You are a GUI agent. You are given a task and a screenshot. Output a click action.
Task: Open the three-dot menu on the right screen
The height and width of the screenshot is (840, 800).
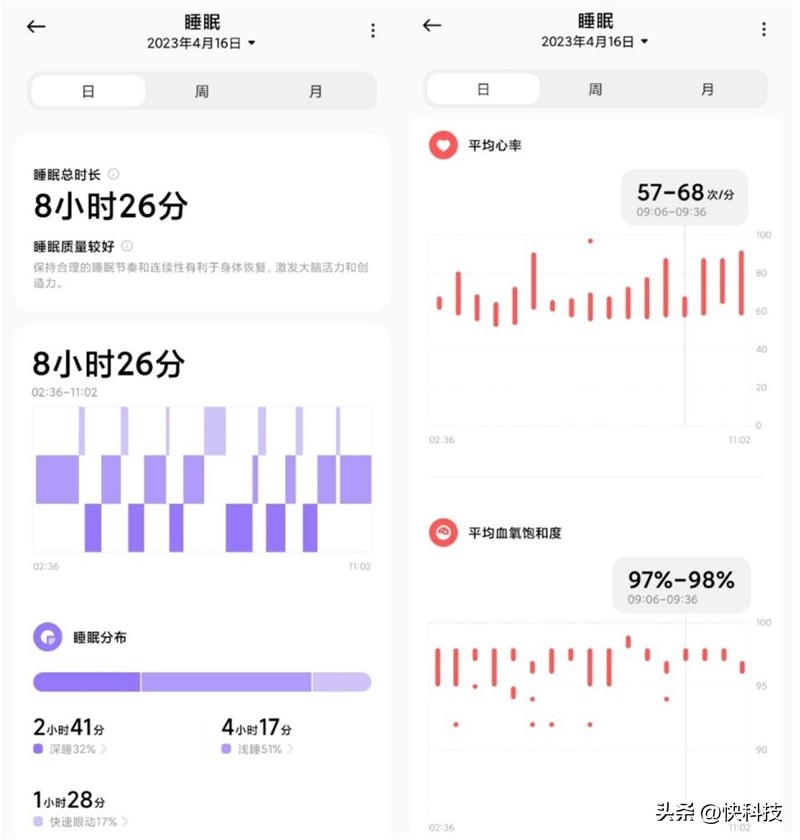[765, 27]
